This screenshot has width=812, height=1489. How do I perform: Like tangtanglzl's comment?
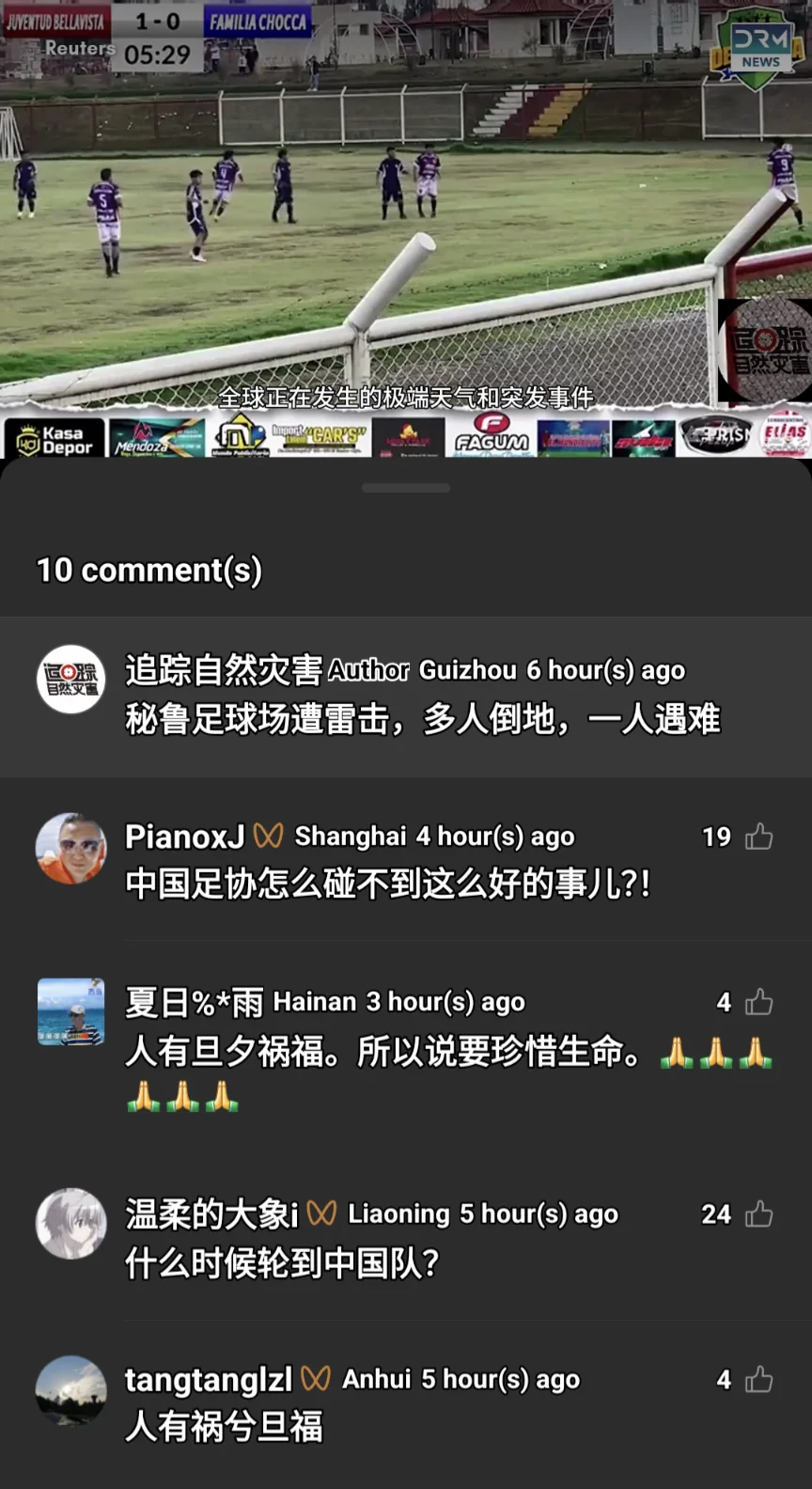click(x=758, y=1380)
